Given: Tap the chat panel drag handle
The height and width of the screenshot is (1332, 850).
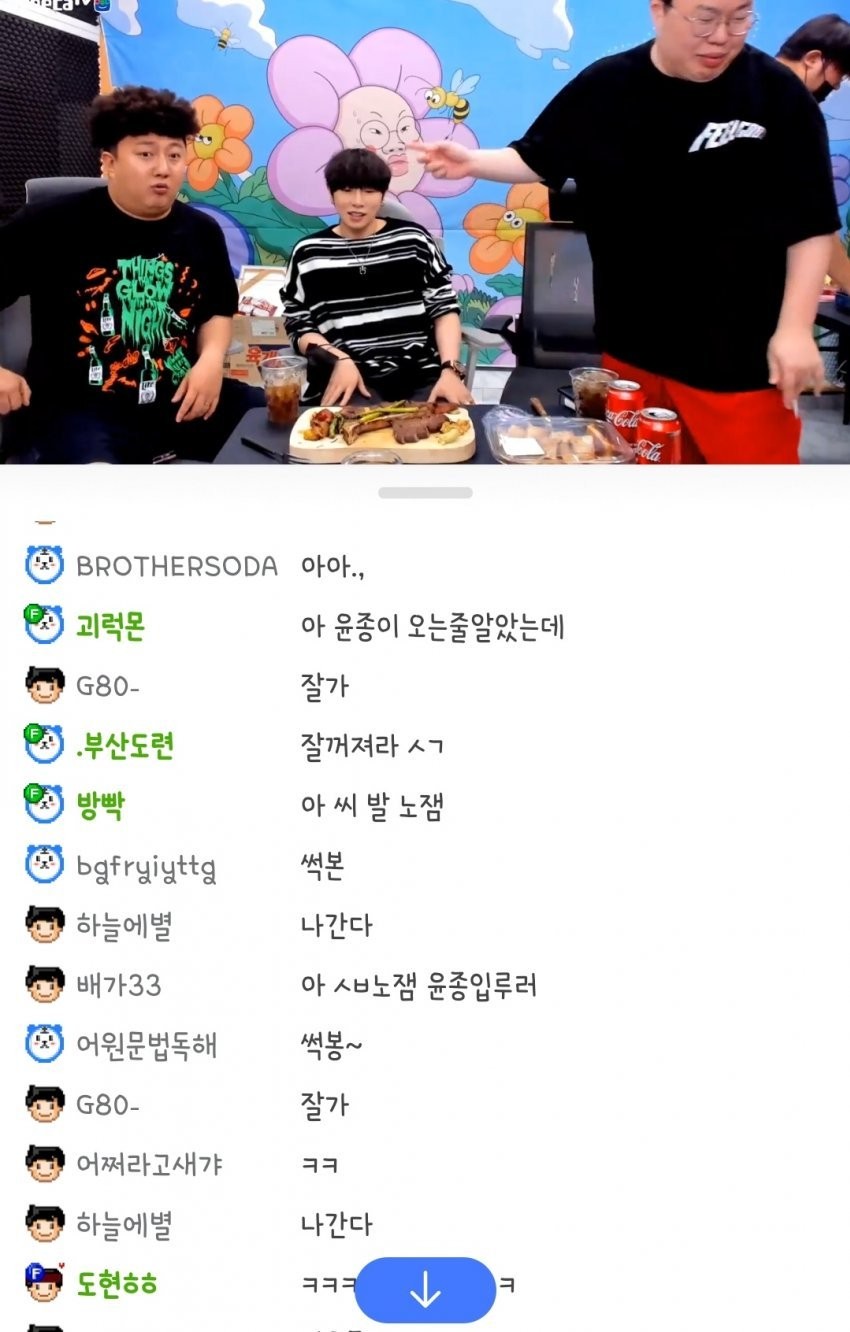Looking at the screenshot, I should (x=425, y=493).
